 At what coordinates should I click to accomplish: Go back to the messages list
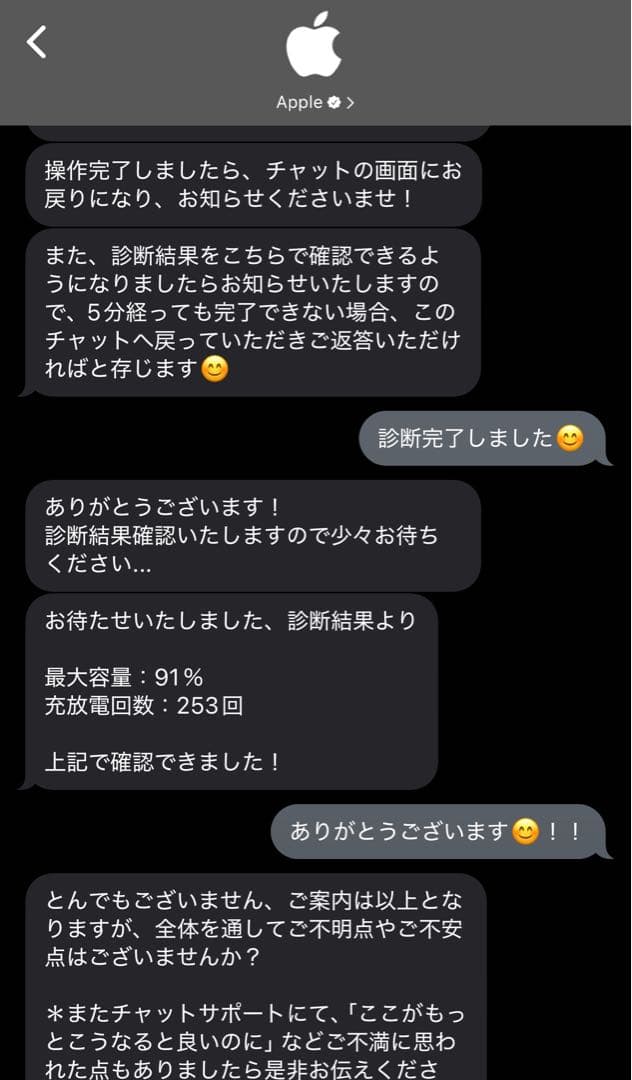click(x=37, y=42)
